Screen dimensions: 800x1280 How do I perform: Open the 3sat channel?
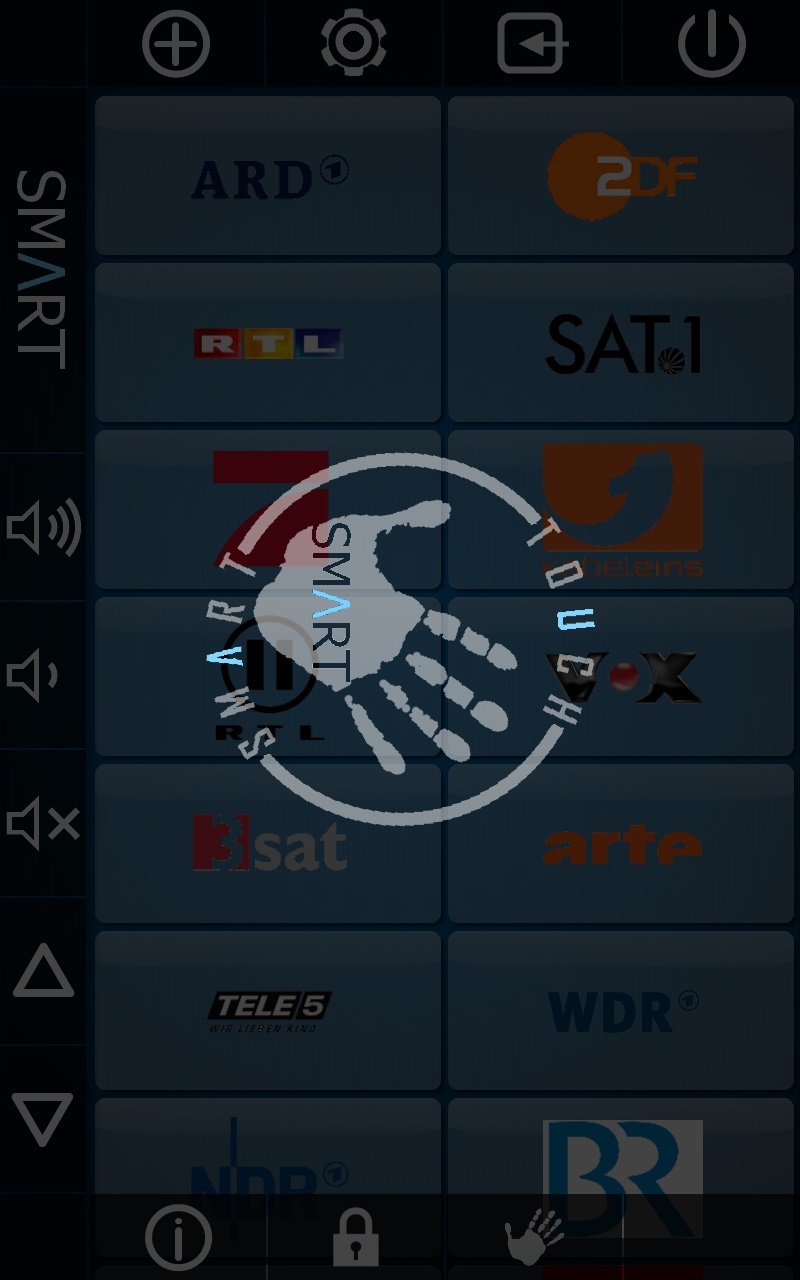pyautogui.click(x=268, y=844)
